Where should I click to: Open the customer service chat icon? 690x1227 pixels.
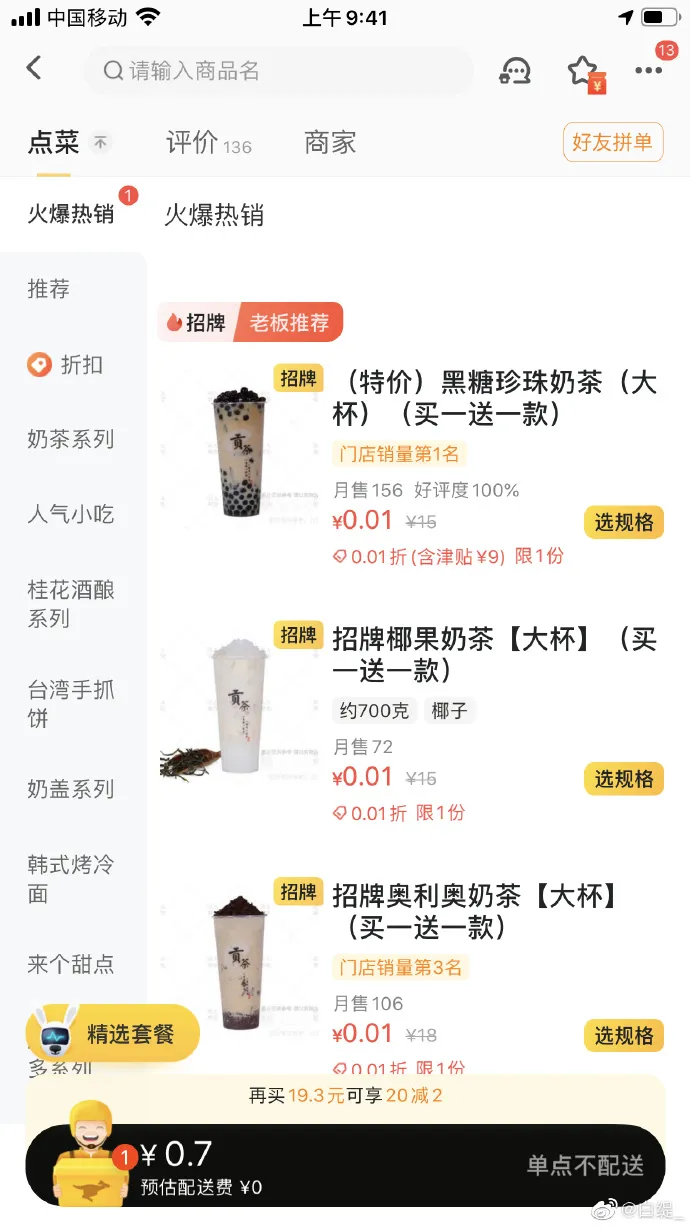pos(515,71)
